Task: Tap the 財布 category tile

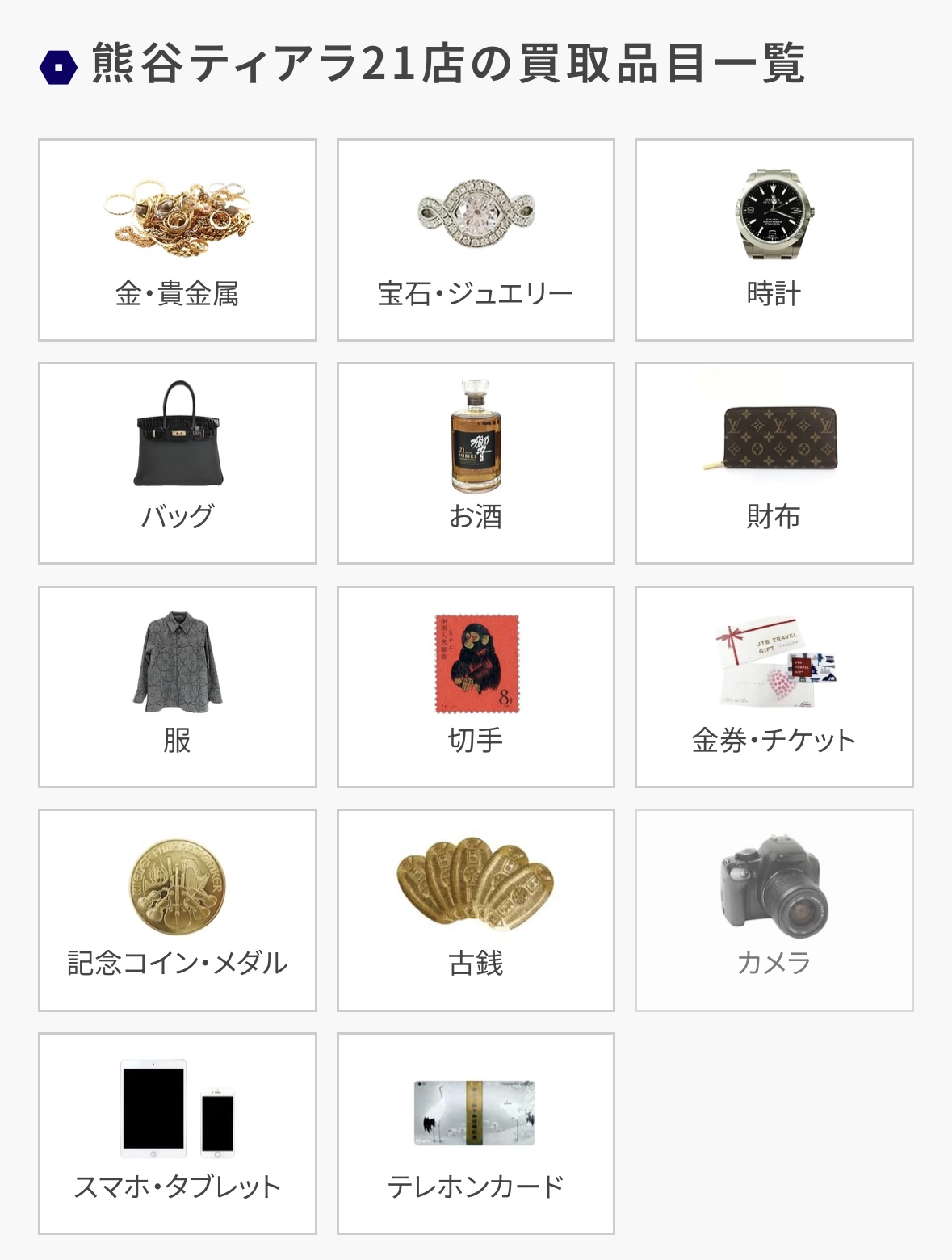Action: [x=774, y=463]
